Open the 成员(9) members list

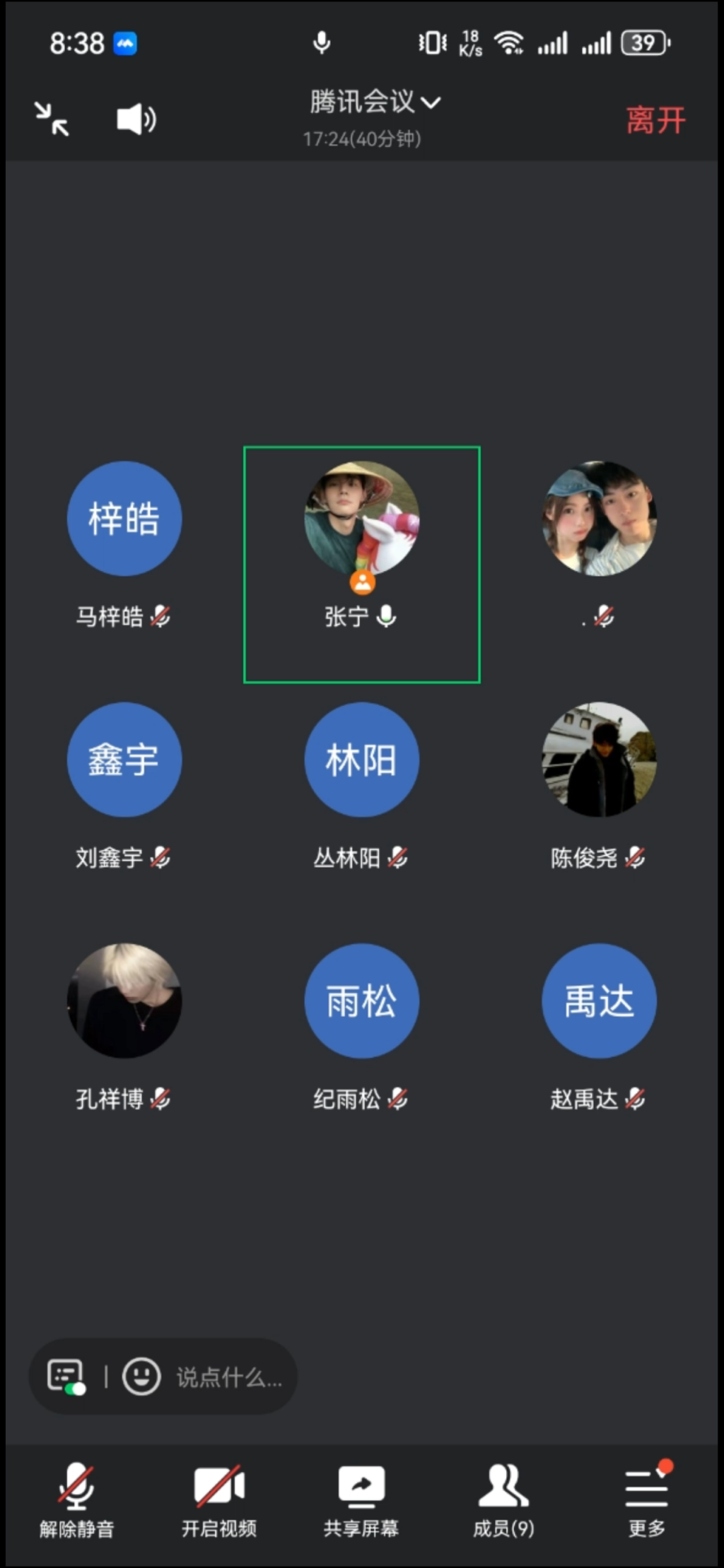[503, 1499]
